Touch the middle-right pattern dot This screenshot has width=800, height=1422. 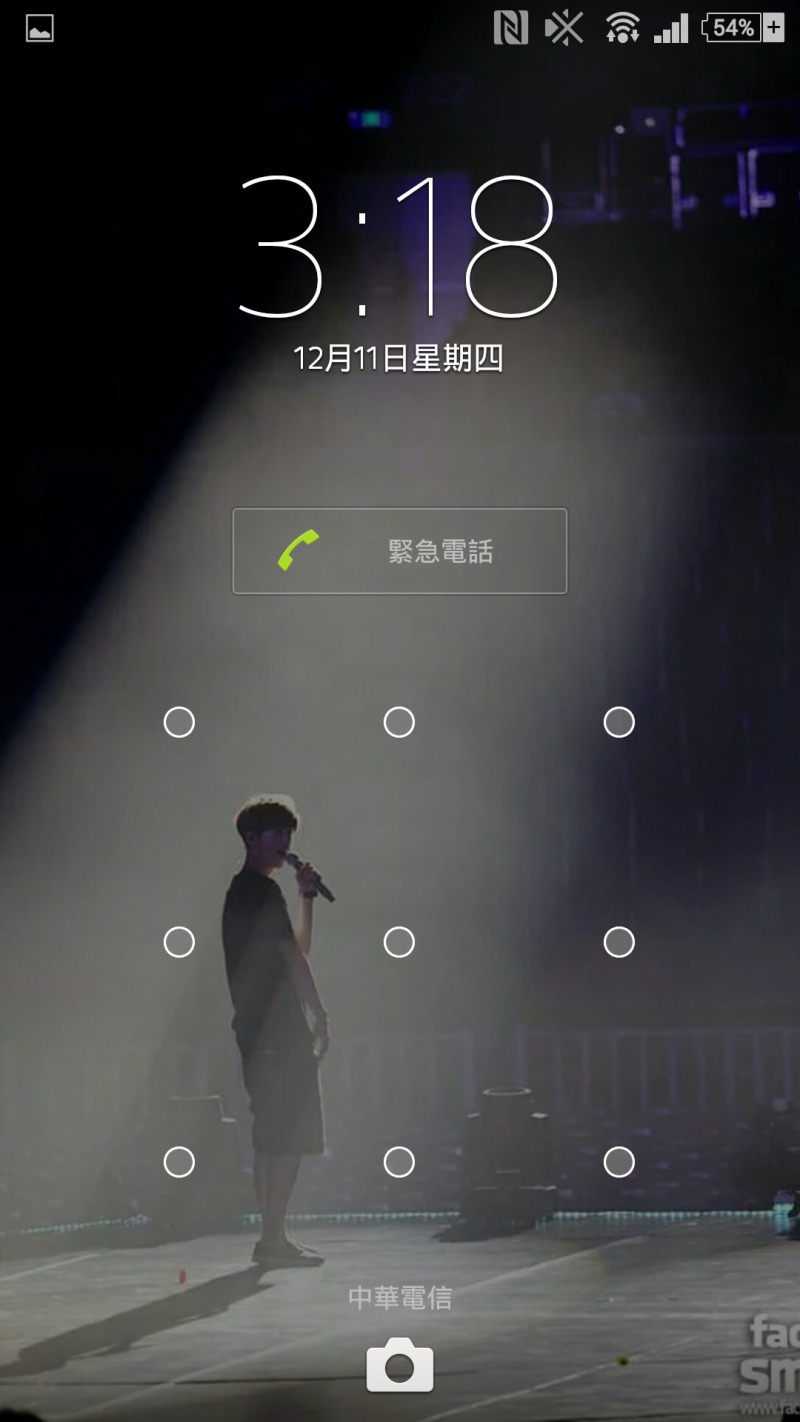point(619,942)
